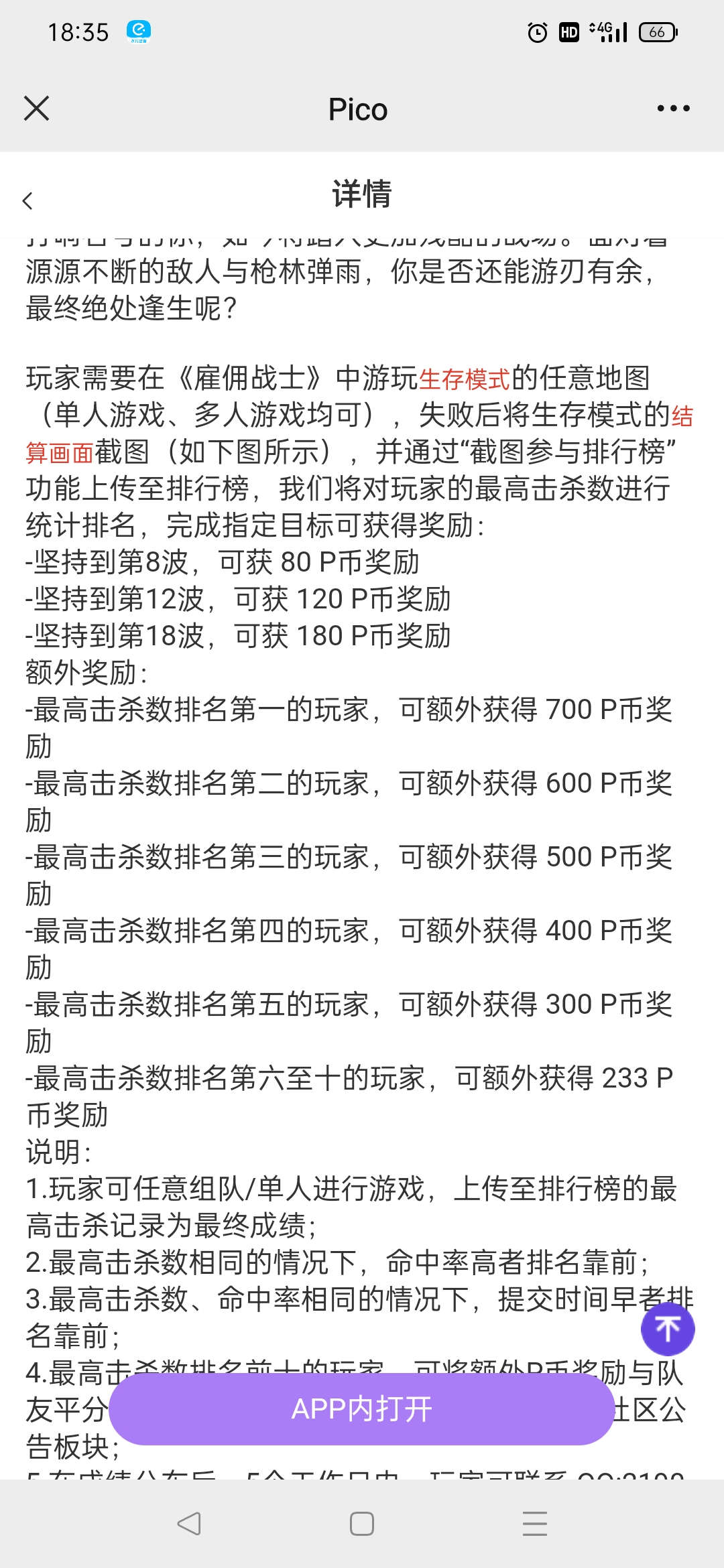The image size is (724, 1568).
Task: Tap the APP内打开 button
Action: (x=361, y=1409)
